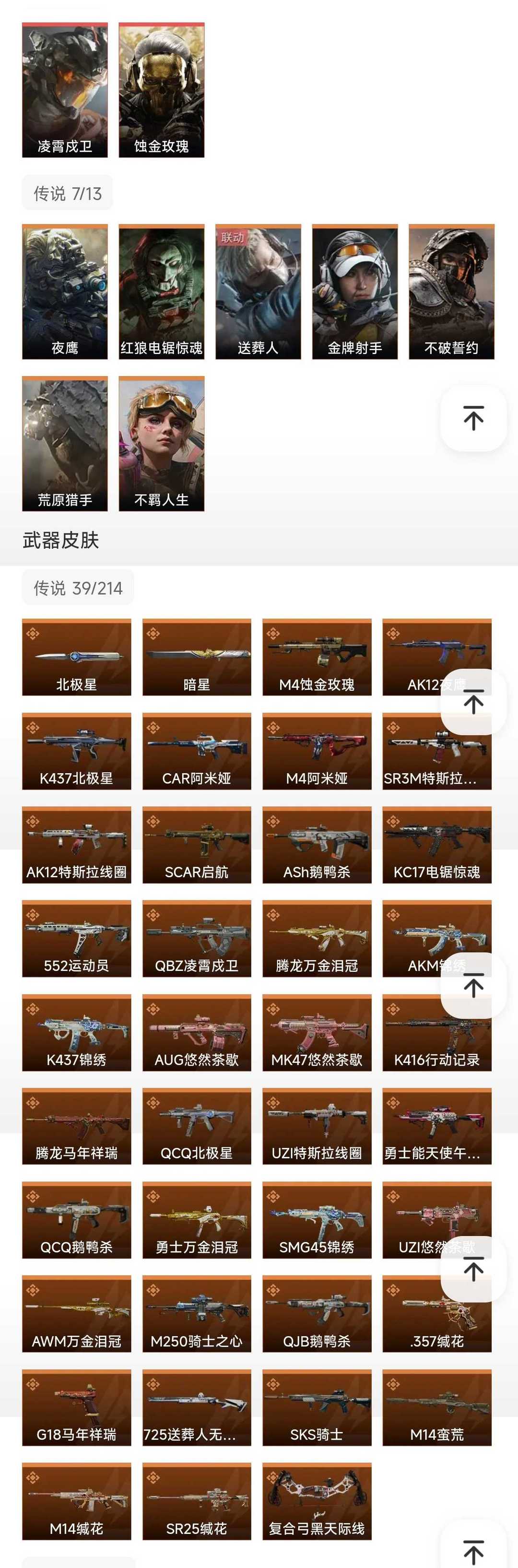
Task: Open the 不羁人生 skin tile
Action: [161, 444]
